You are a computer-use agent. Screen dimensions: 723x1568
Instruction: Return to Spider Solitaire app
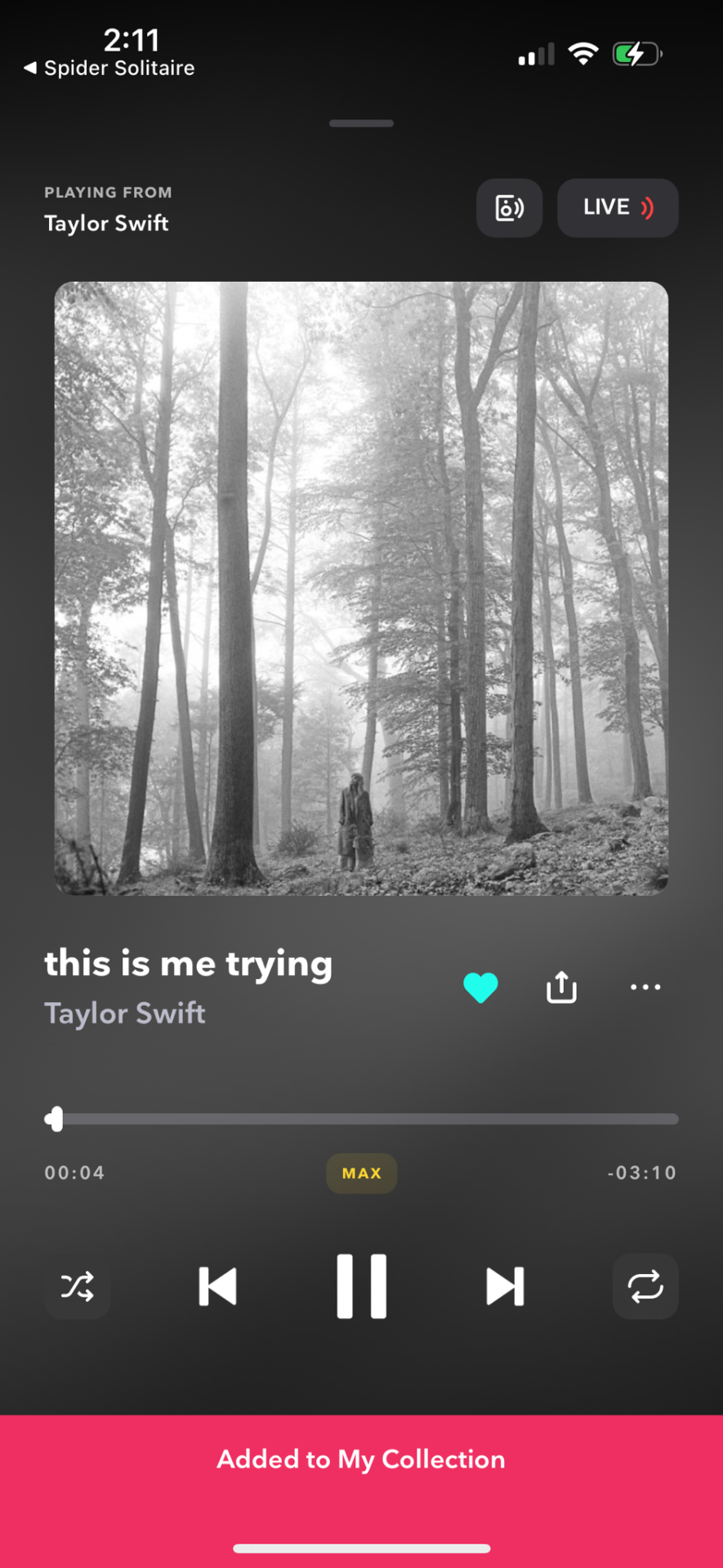(x=109, y=69)
